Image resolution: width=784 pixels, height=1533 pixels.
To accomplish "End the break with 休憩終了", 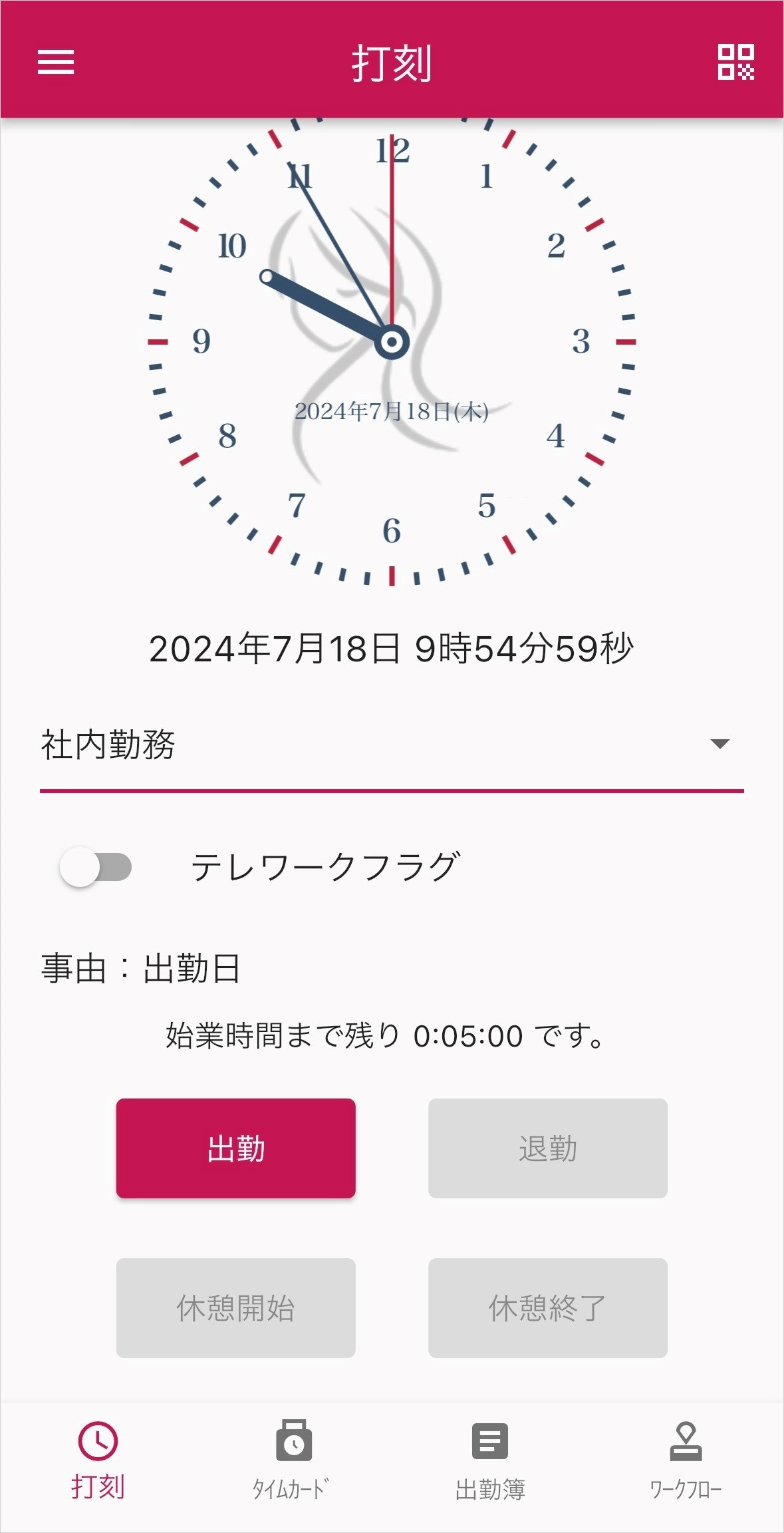I will pyautogui.click(x=547, y=1307).
